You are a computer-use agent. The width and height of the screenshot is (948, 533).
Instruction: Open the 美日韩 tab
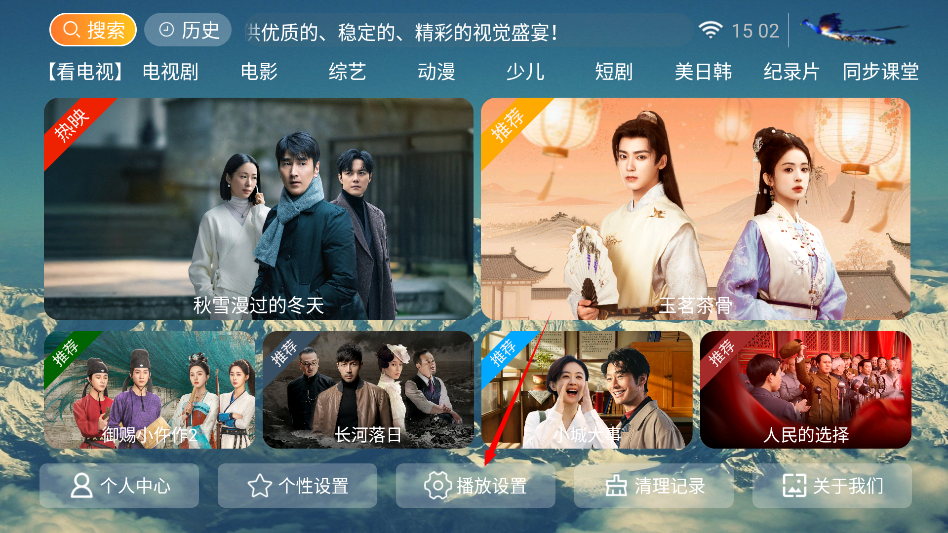pyautogui.click(x=703, y=72)
